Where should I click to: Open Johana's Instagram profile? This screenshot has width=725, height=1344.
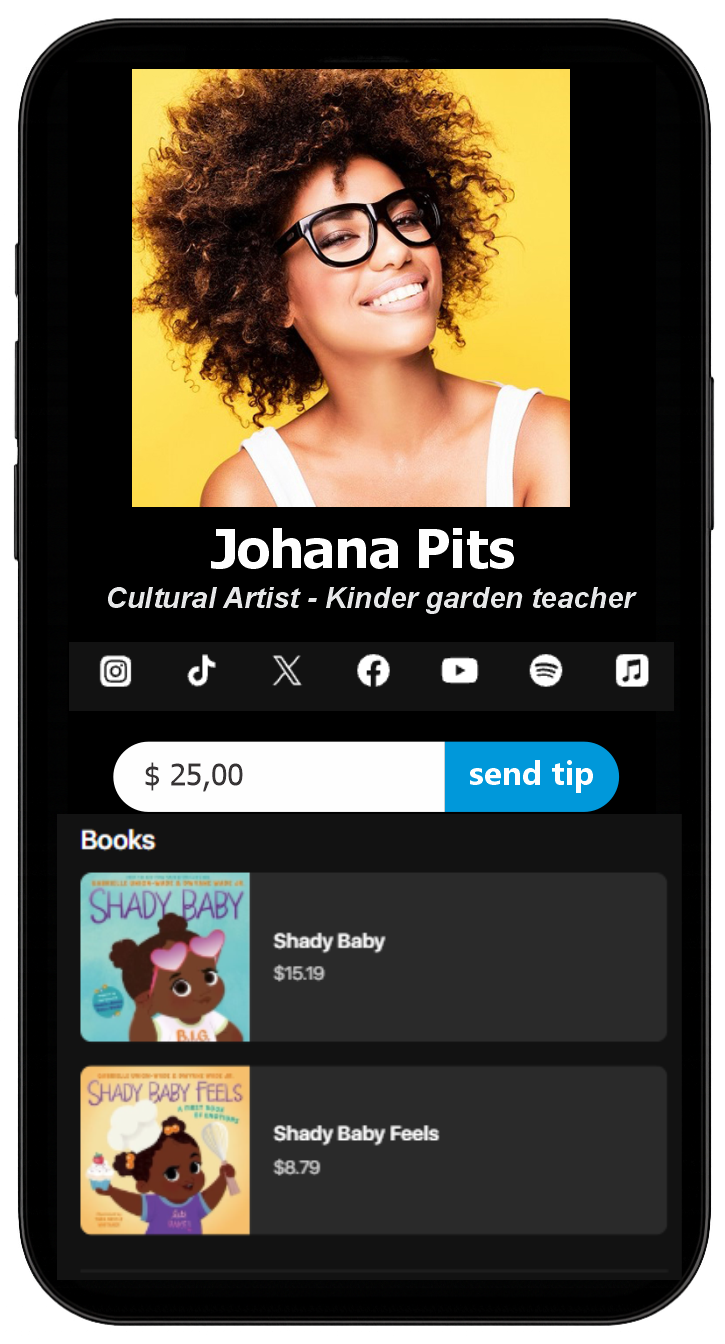(x=116, y=671)
